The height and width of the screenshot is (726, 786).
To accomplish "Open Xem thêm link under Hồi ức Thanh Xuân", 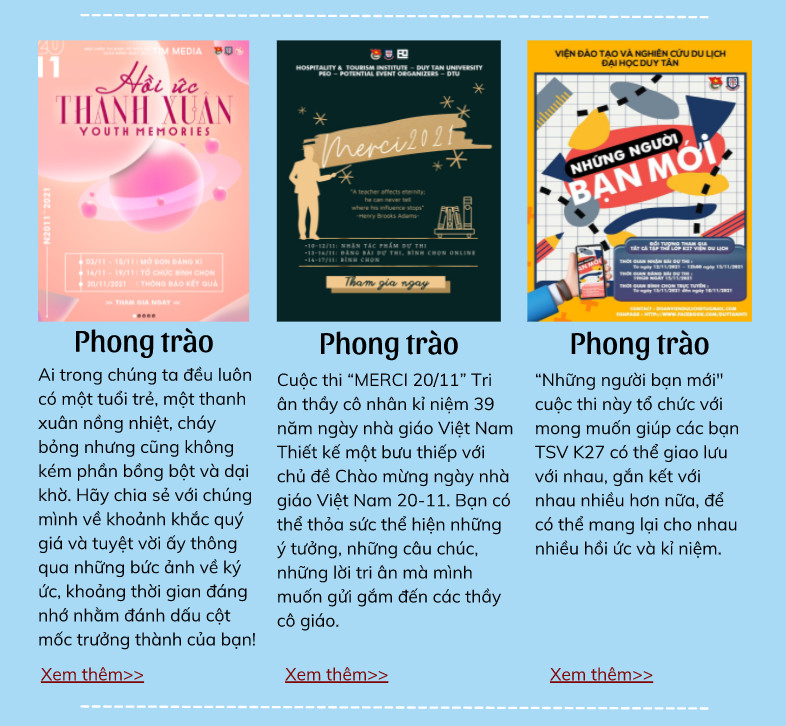I will click(92, 675).
